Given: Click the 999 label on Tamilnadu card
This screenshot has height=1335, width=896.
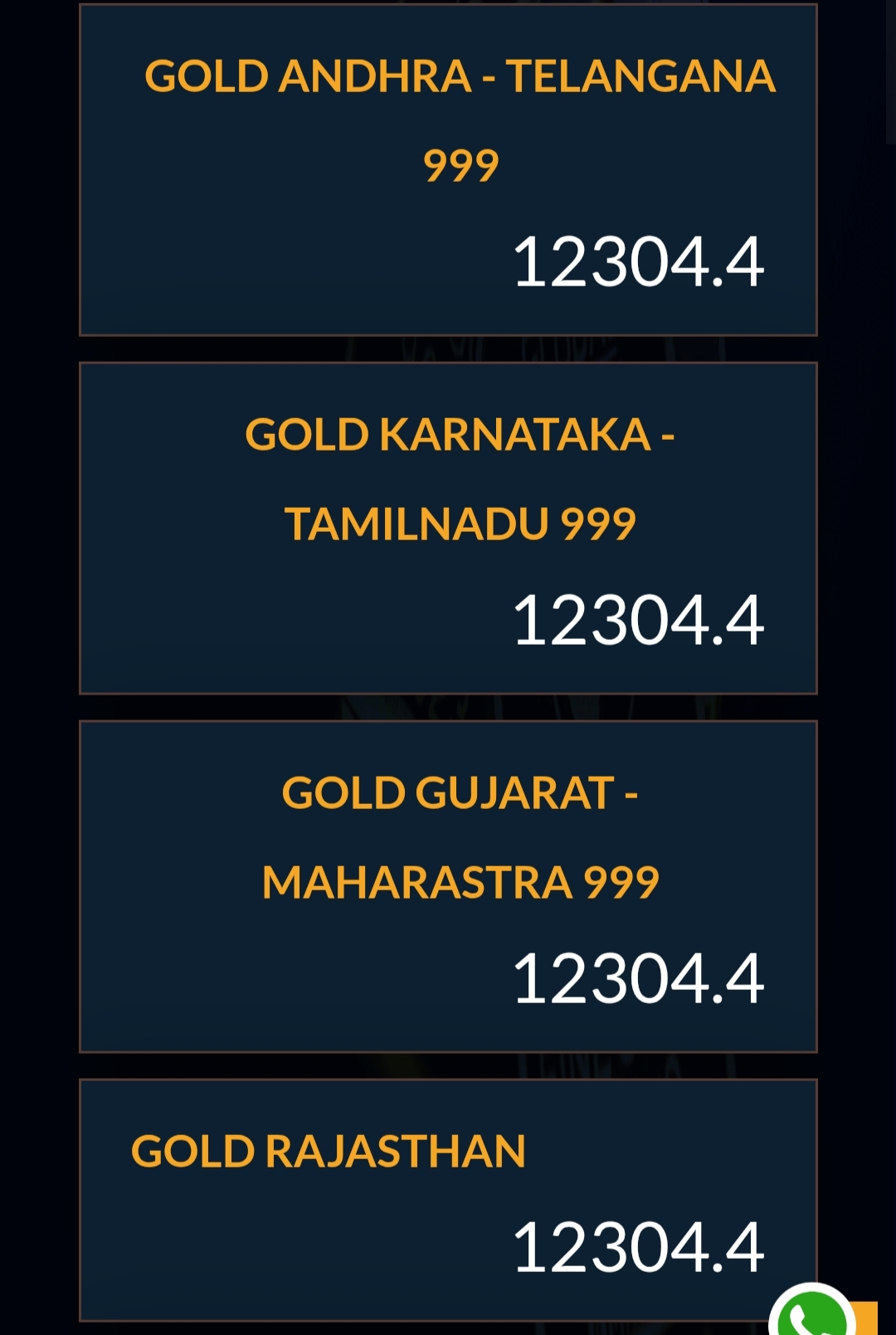Looking at the screenshot, I should pos(606,523).
